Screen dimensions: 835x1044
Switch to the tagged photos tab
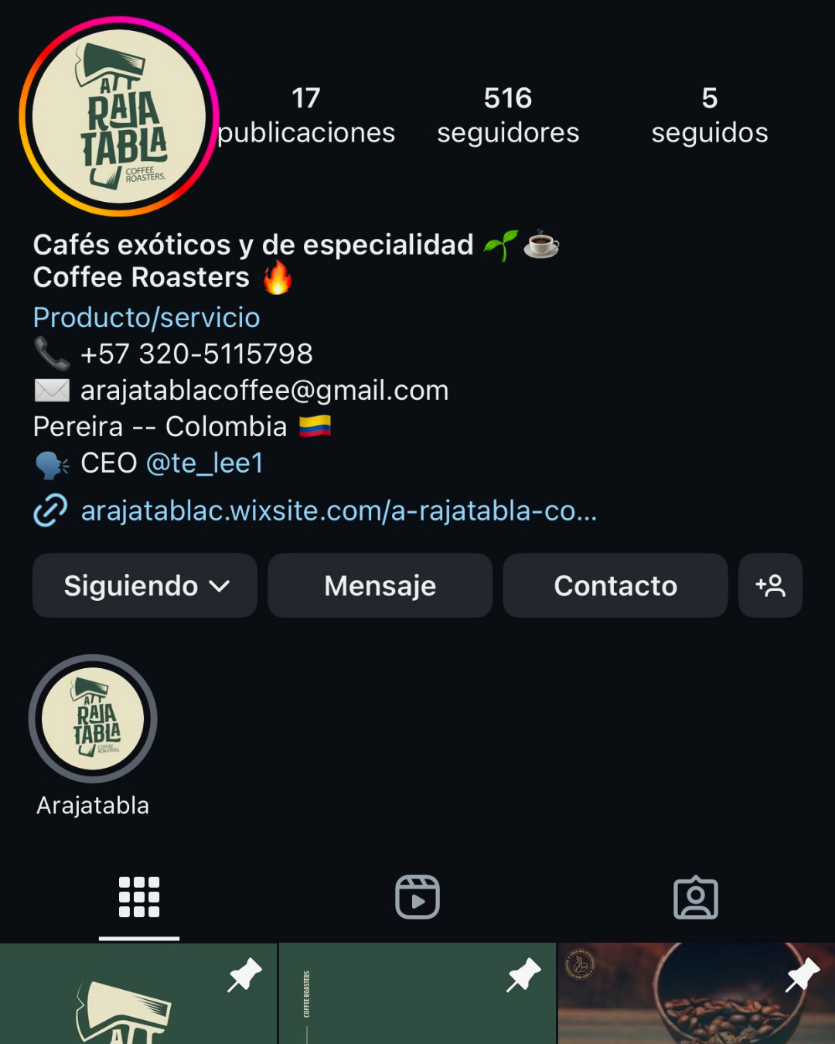click(x=695, y=897)
